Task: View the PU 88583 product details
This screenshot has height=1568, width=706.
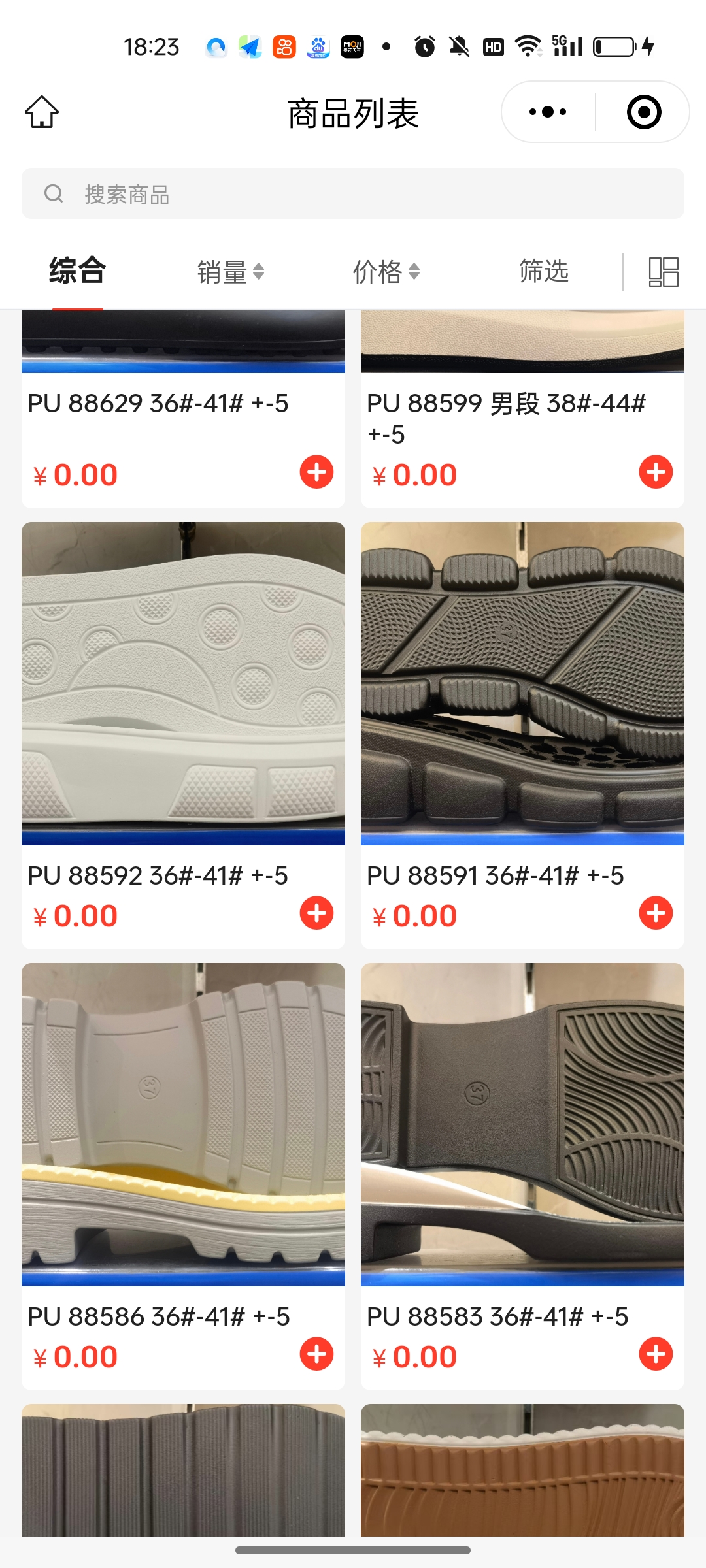Action: [522, 1124]
